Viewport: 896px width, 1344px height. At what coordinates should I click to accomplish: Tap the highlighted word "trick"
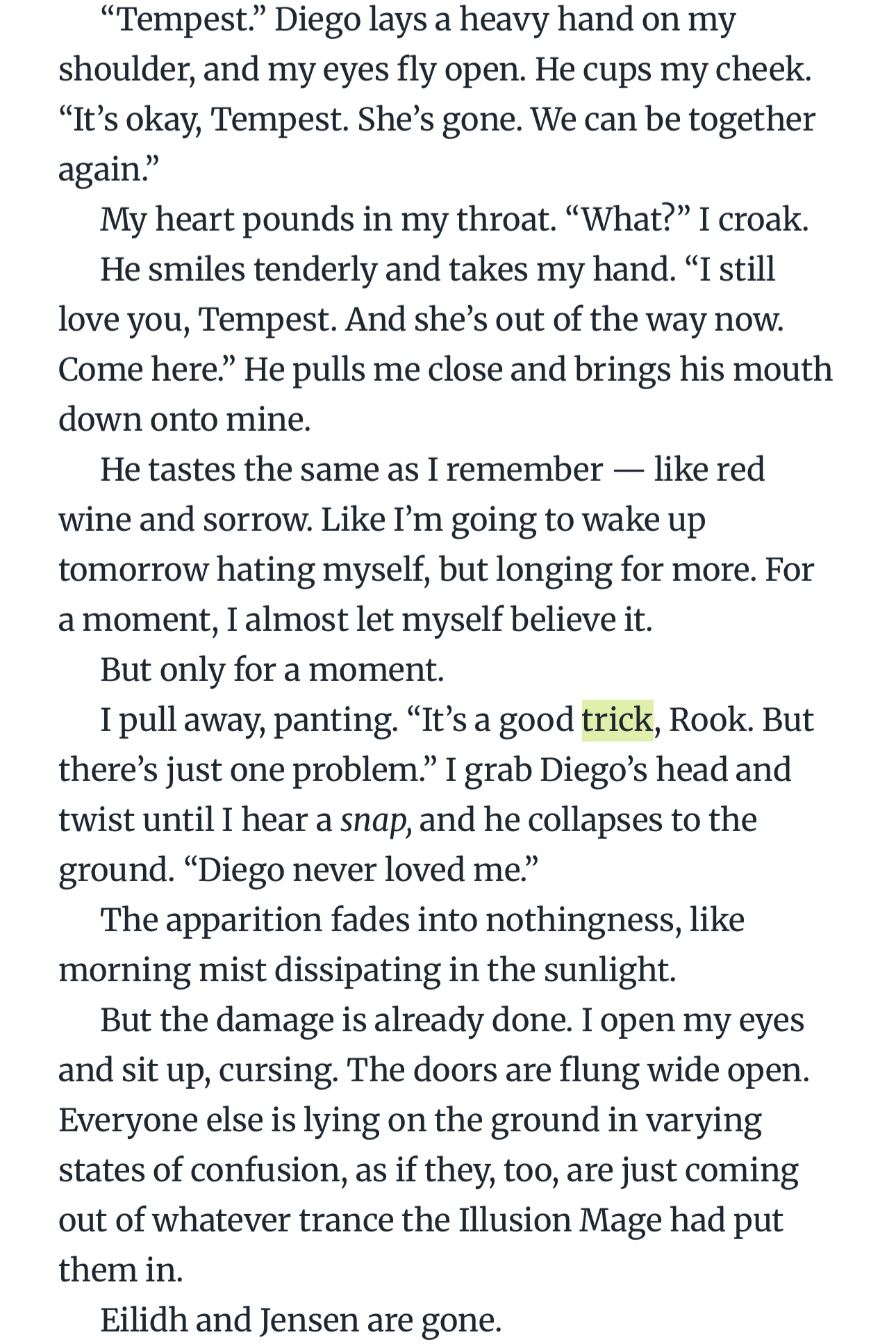617,721
